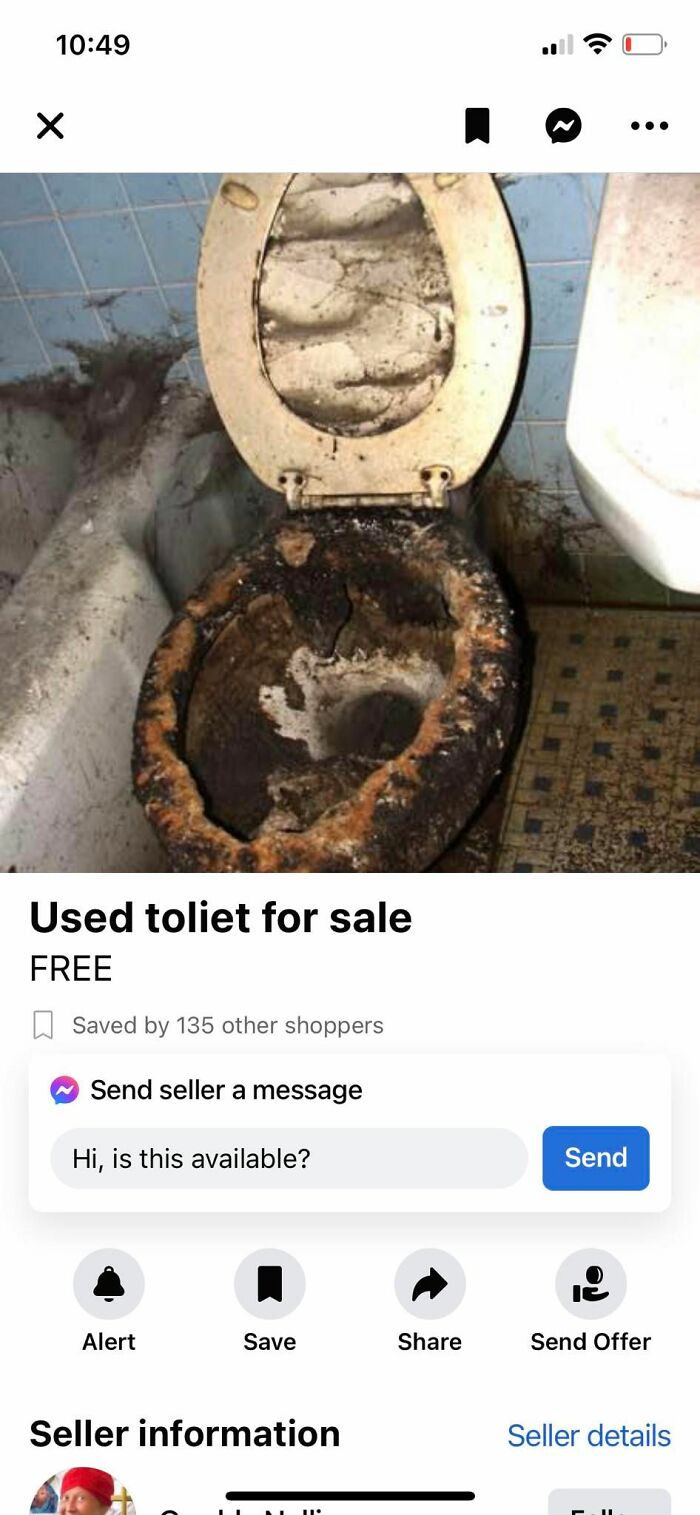Screen dimensions: 700x1515
Task: Open the three-dot overflow menu
Action: [x=649, y=126]
